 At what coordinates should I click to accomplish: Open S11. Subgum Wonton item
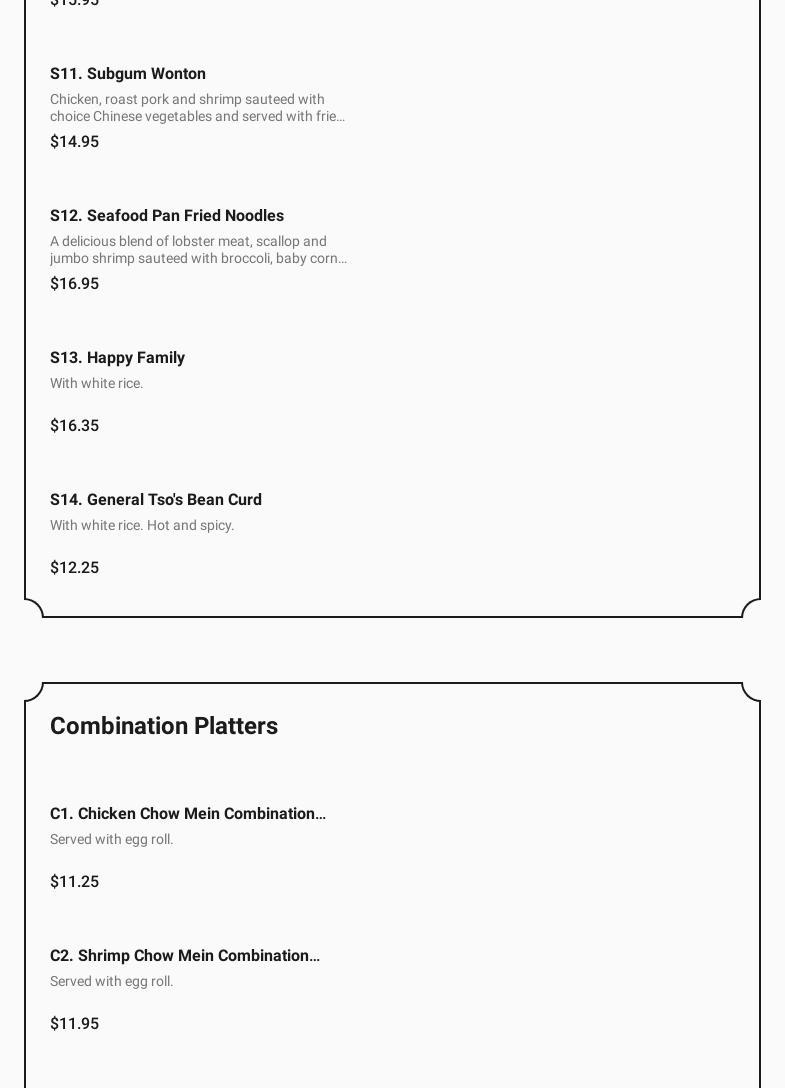pyautogui.click(x=128, y=74)
